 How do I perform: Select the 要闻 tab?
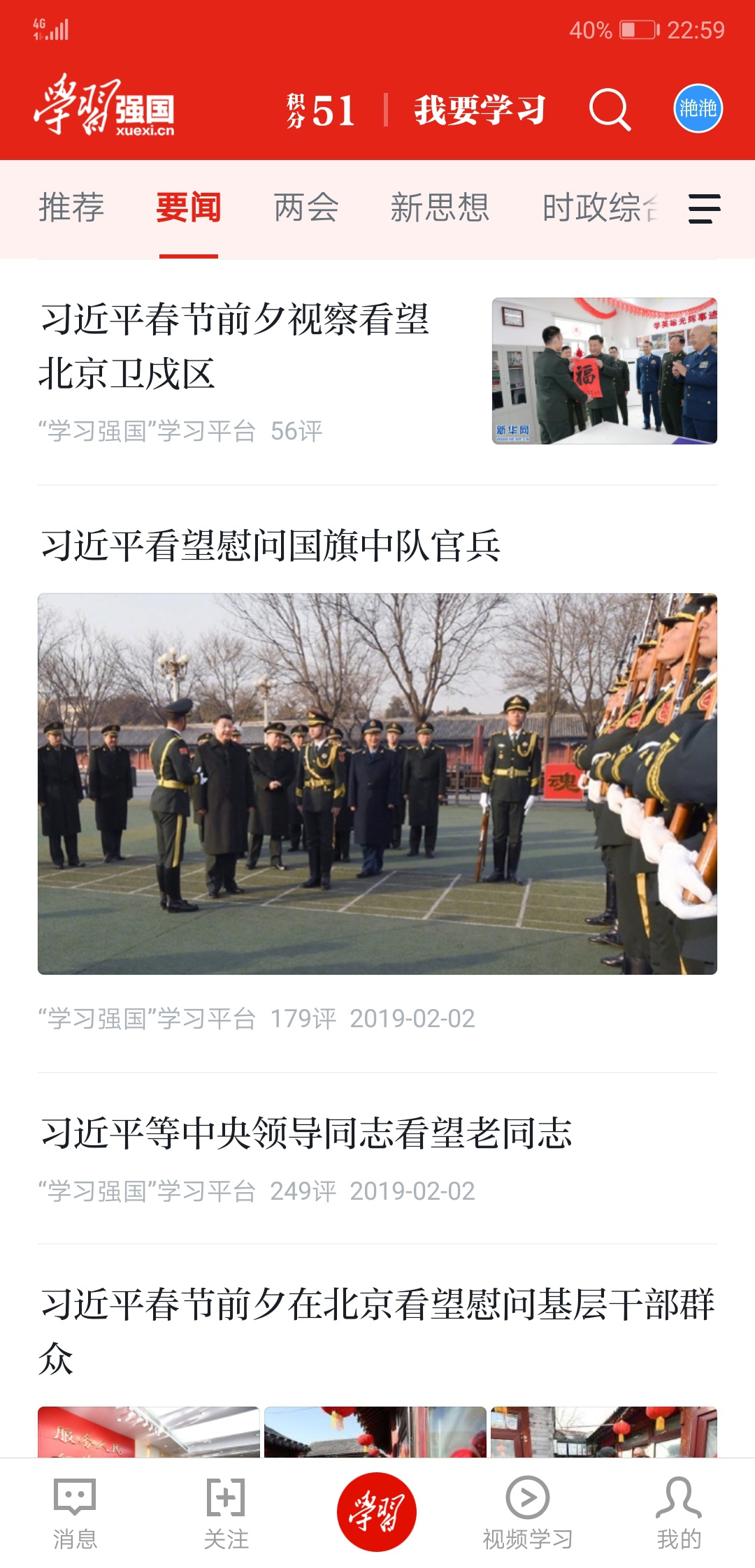point(188,208)
